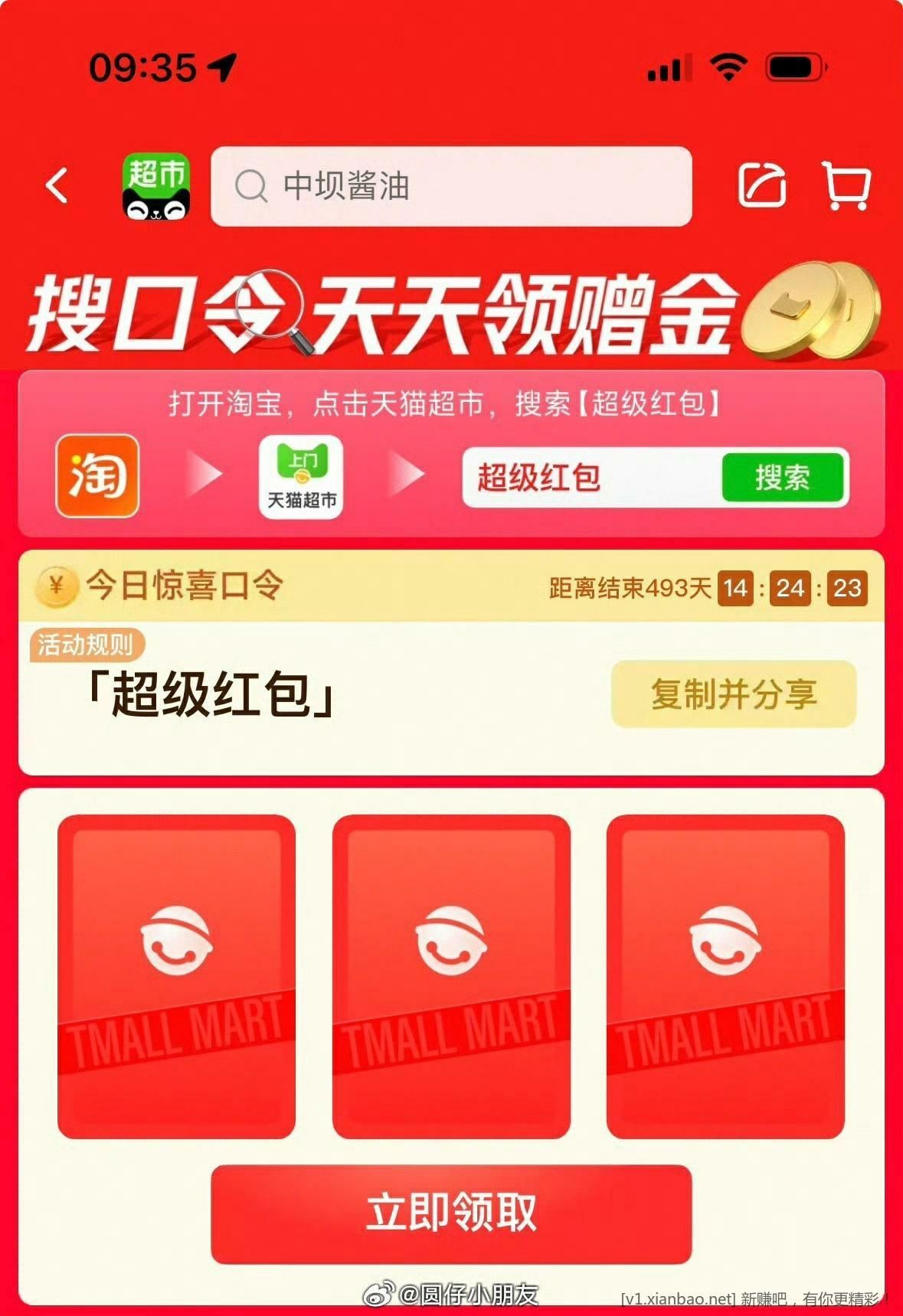Go back using the arrow

point(57,186)
